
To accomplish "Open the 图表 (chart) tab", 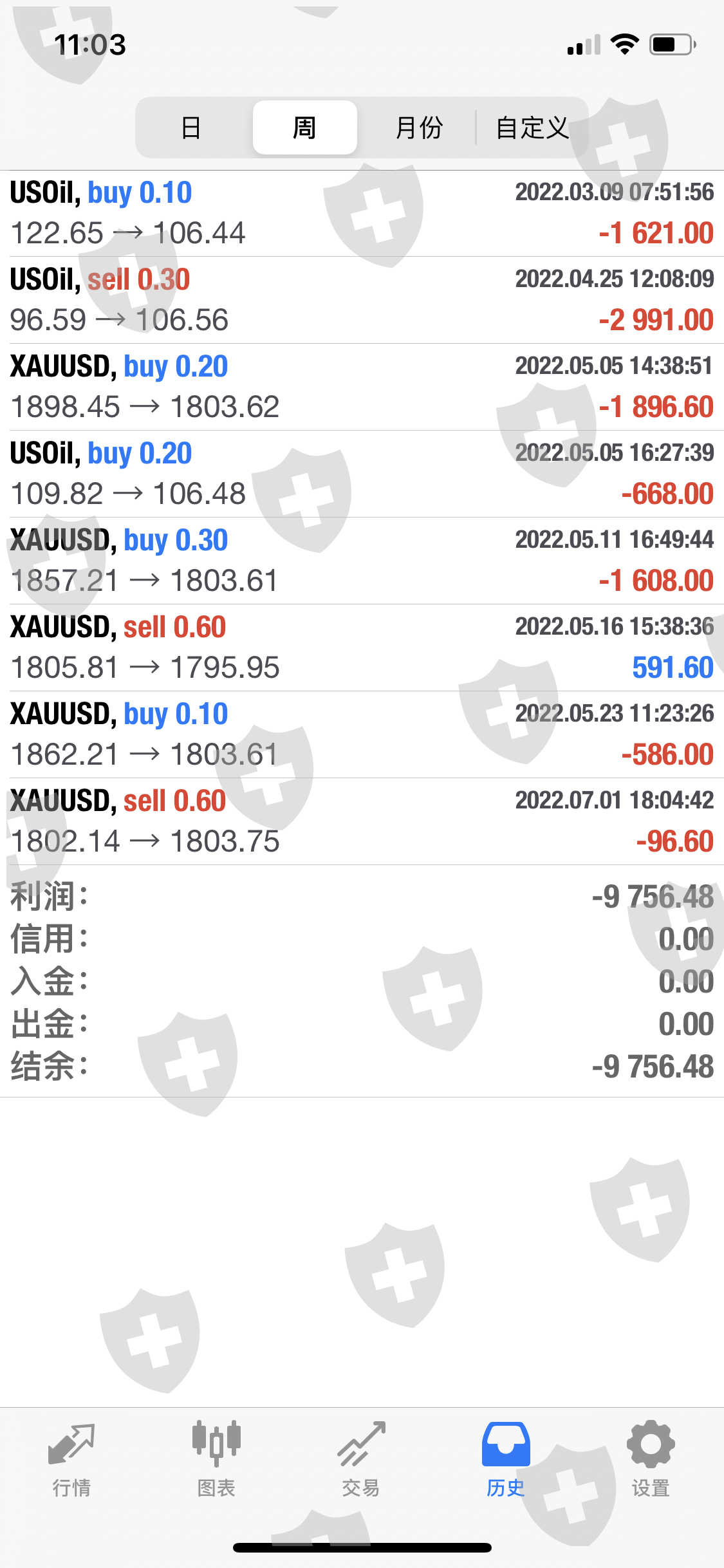I will coord(216,1459).
